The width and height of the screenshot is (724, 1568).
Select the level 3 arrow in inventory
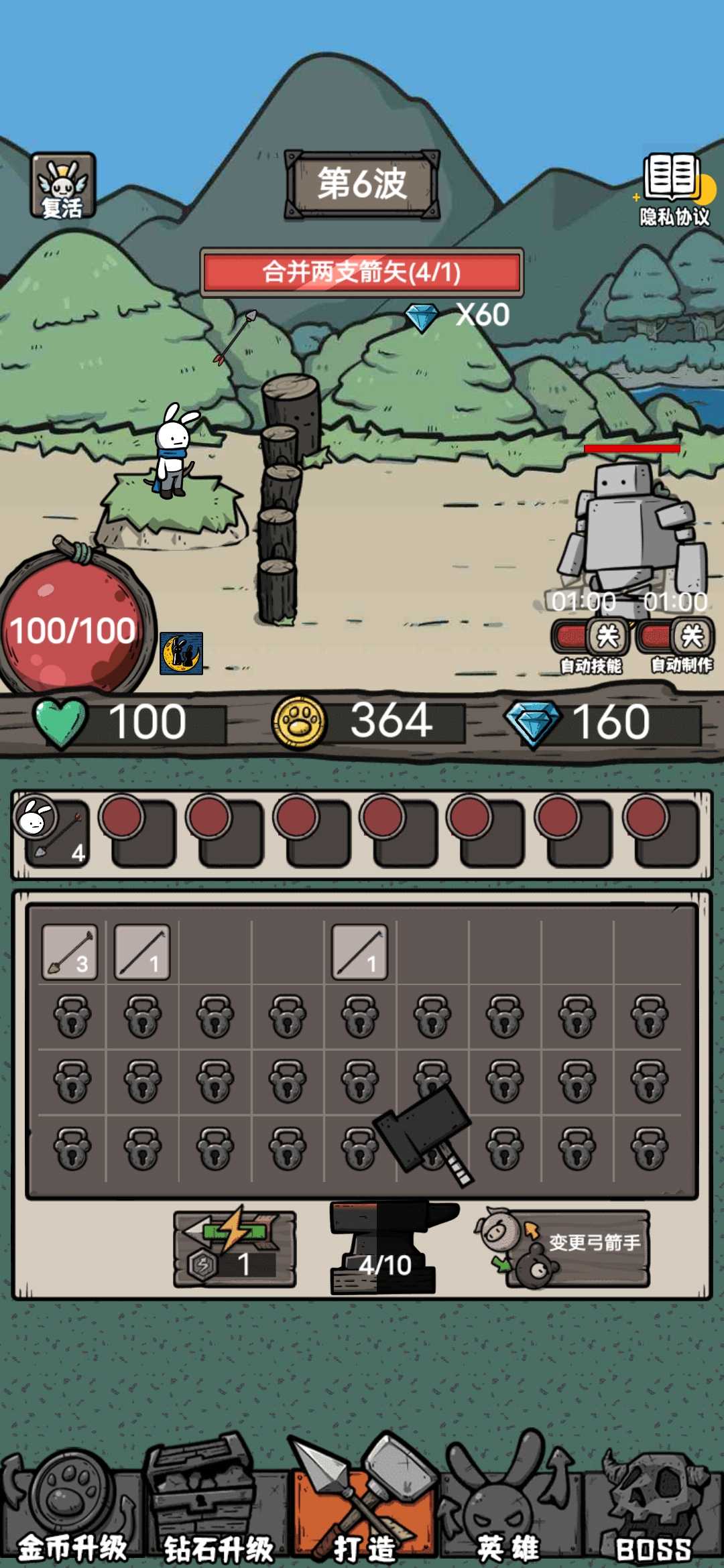pos(70,952)
